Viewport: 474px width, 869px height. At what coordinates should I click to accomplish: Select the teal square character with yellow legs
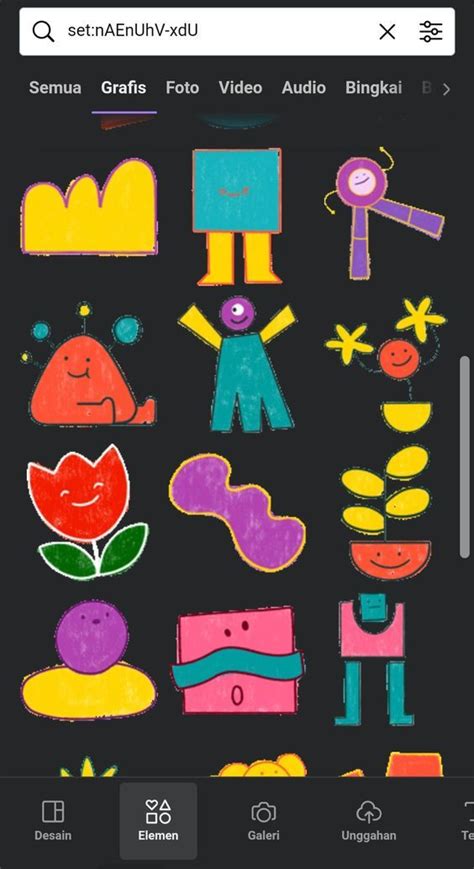[x=237, y=216]
